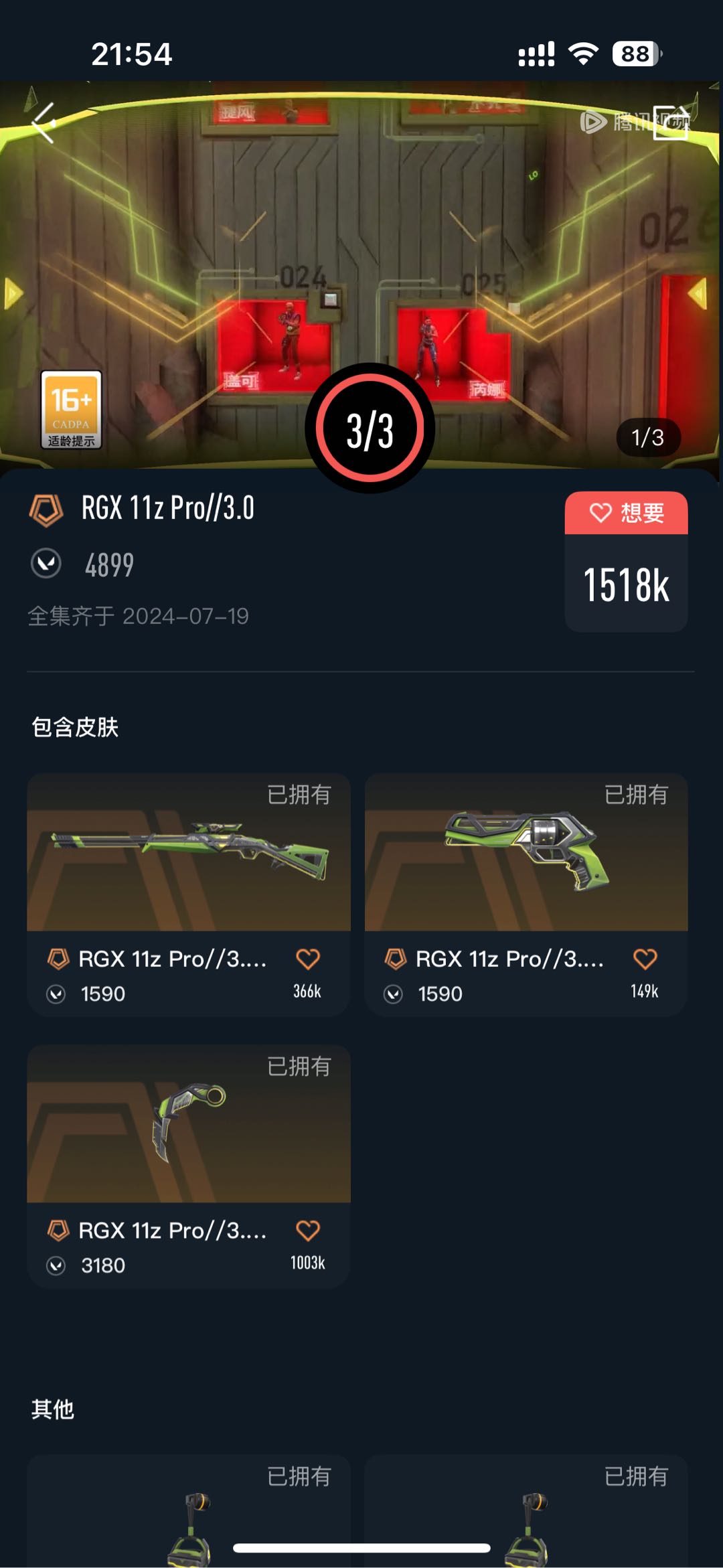Screen dimensions: 723x1568
Task: Show the next banner image via right arrow
Action: tap(698, 294)
